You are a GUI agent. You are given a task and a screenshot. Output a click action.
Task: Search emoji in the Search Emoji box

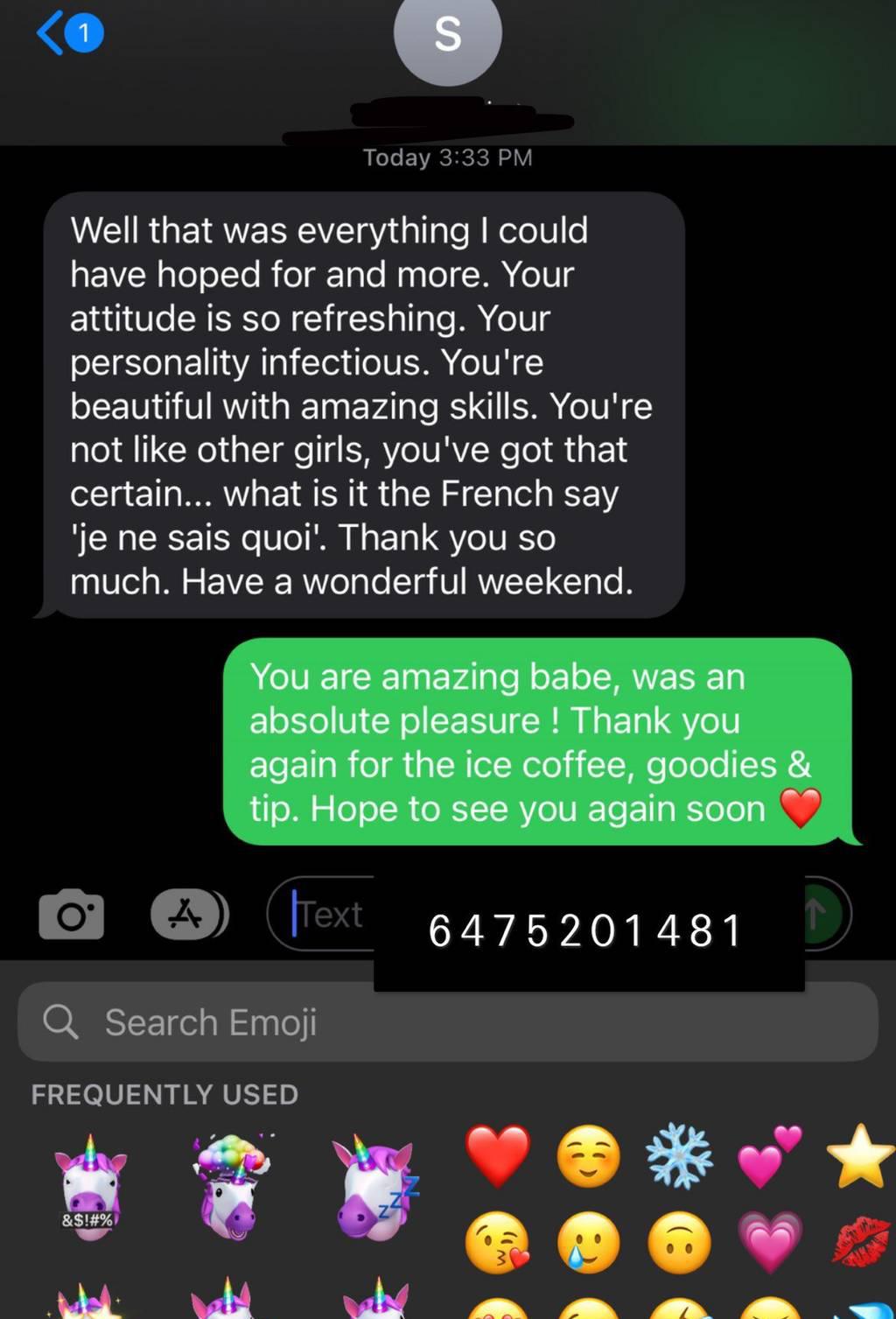click(446, 1022)
